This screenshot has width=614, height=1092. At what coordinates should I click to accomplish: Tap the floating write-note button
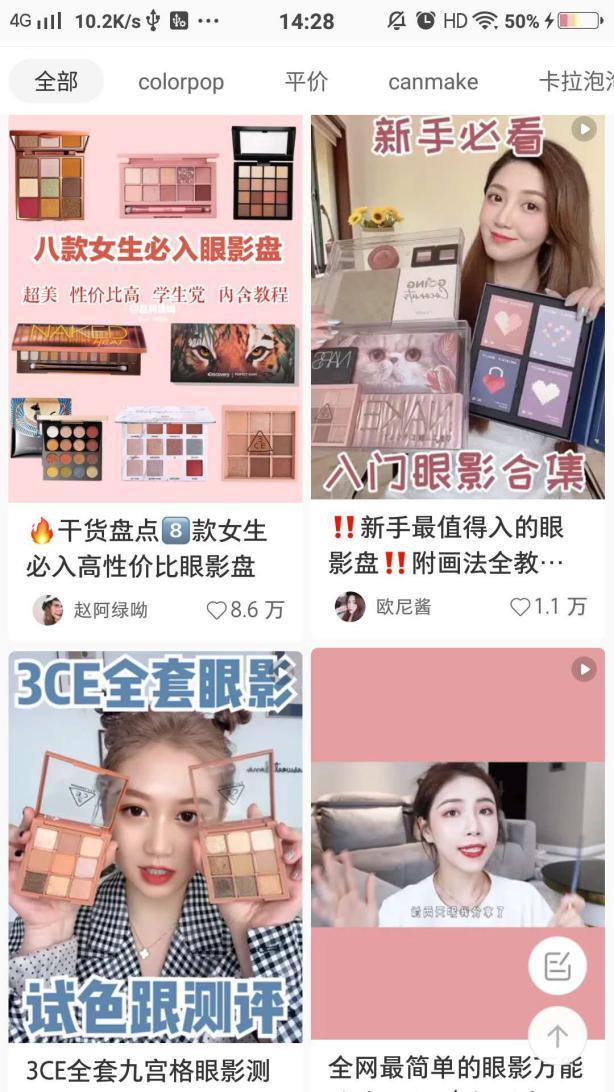point(557,965)
